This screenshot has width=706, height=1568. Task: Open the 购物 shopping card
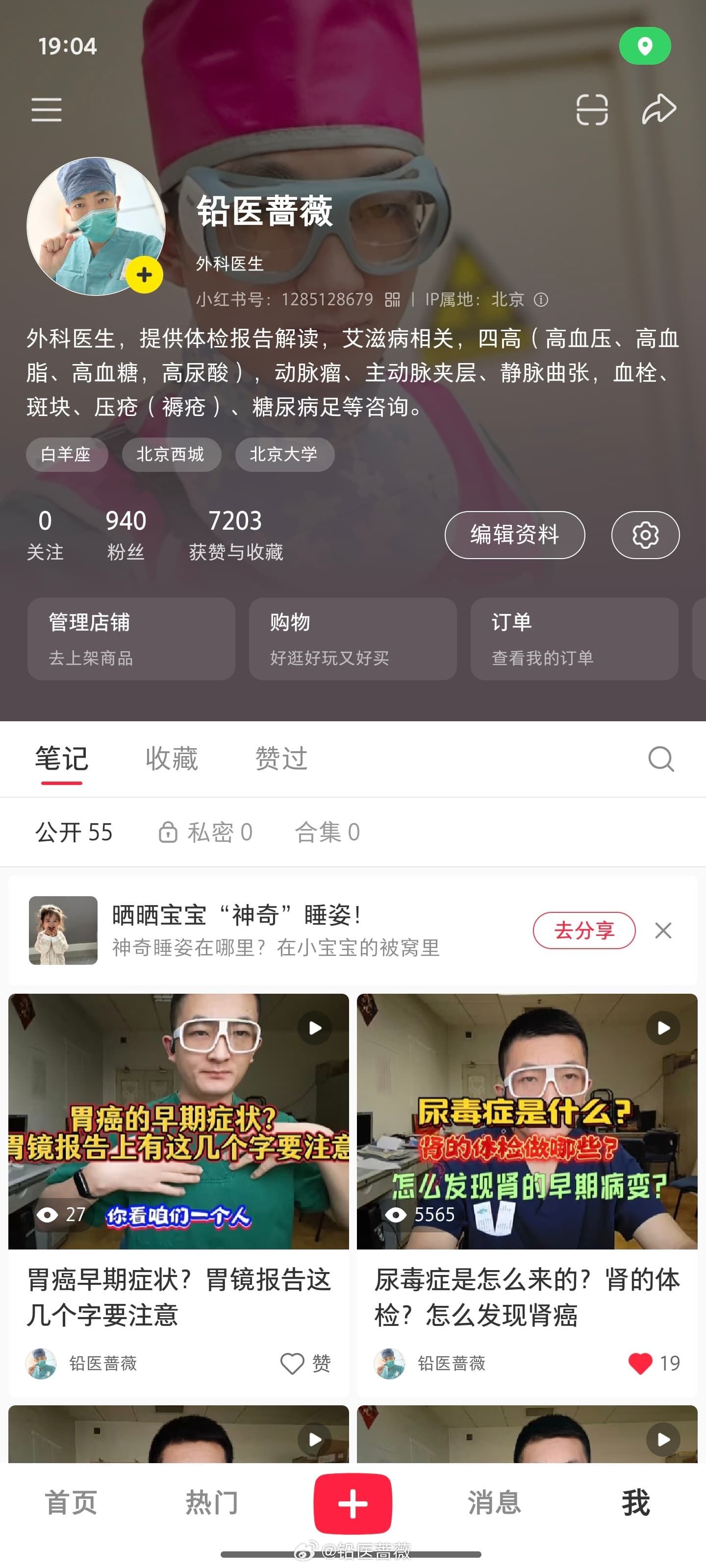click(x=353, y=638)
